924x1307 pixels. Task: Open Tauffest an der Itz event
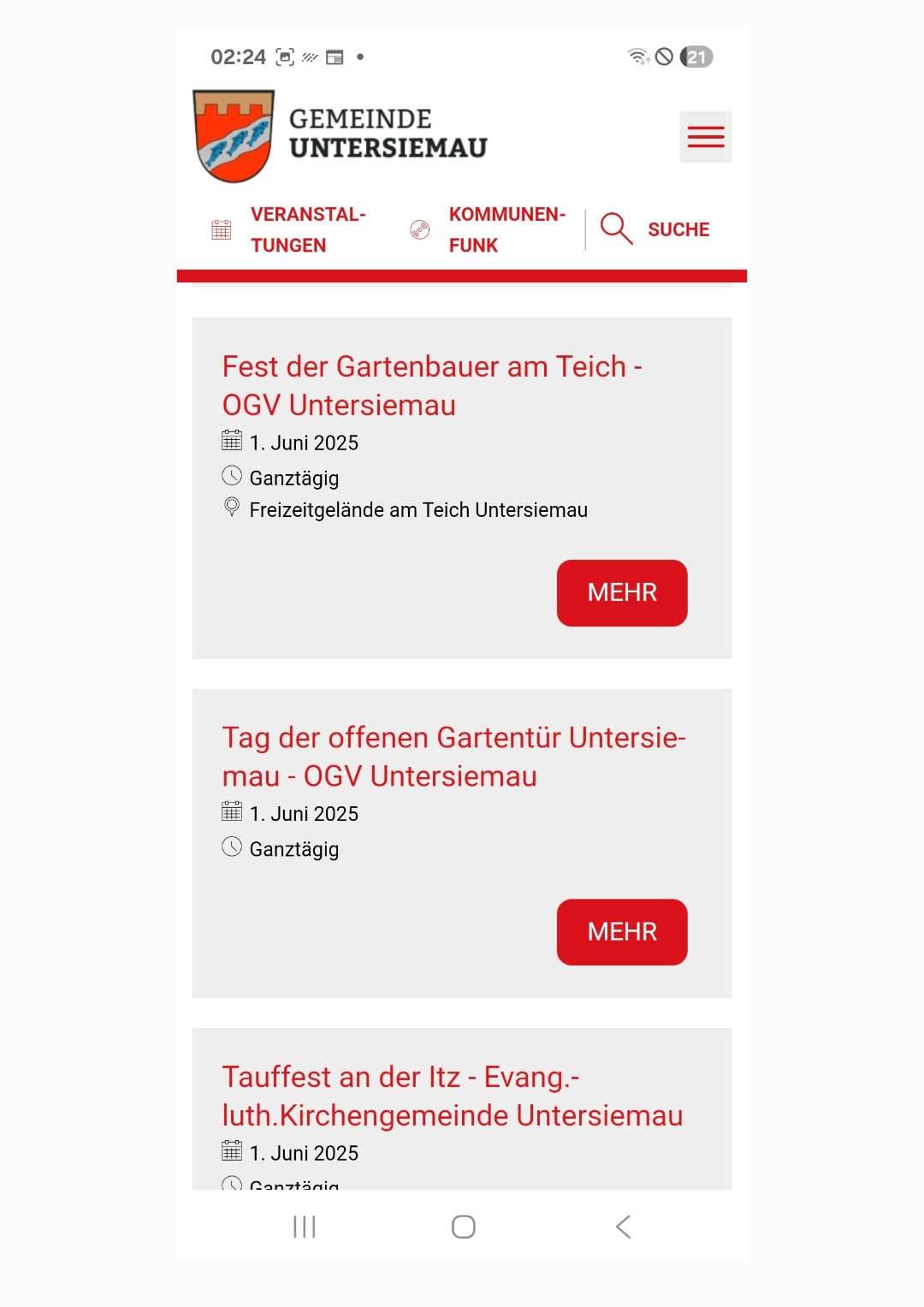click(x=452, y=1096)
